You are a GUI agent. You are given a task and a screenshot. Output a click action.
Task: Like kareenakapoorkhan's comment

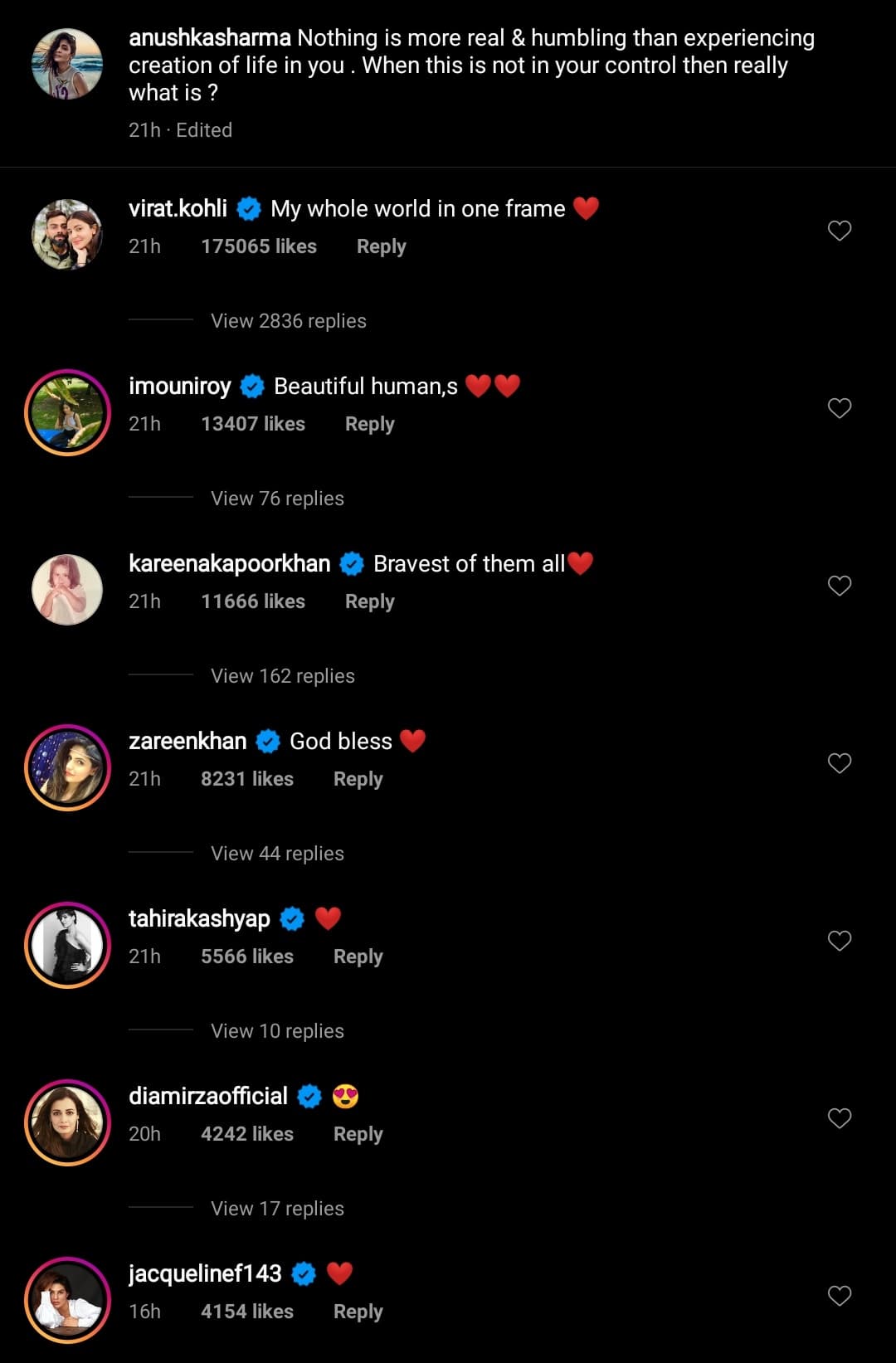click(840, 586)
